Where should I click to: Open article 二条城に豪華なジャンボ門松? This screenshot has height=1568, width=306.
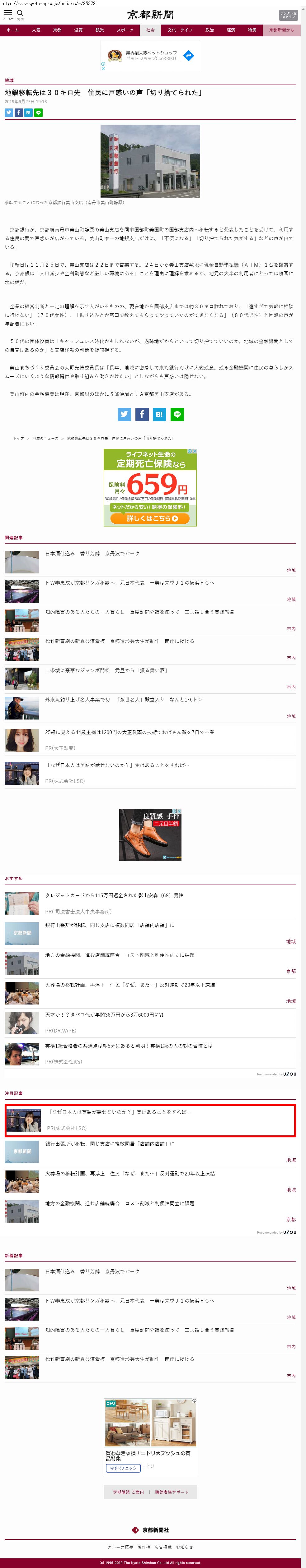pos(106,670)
